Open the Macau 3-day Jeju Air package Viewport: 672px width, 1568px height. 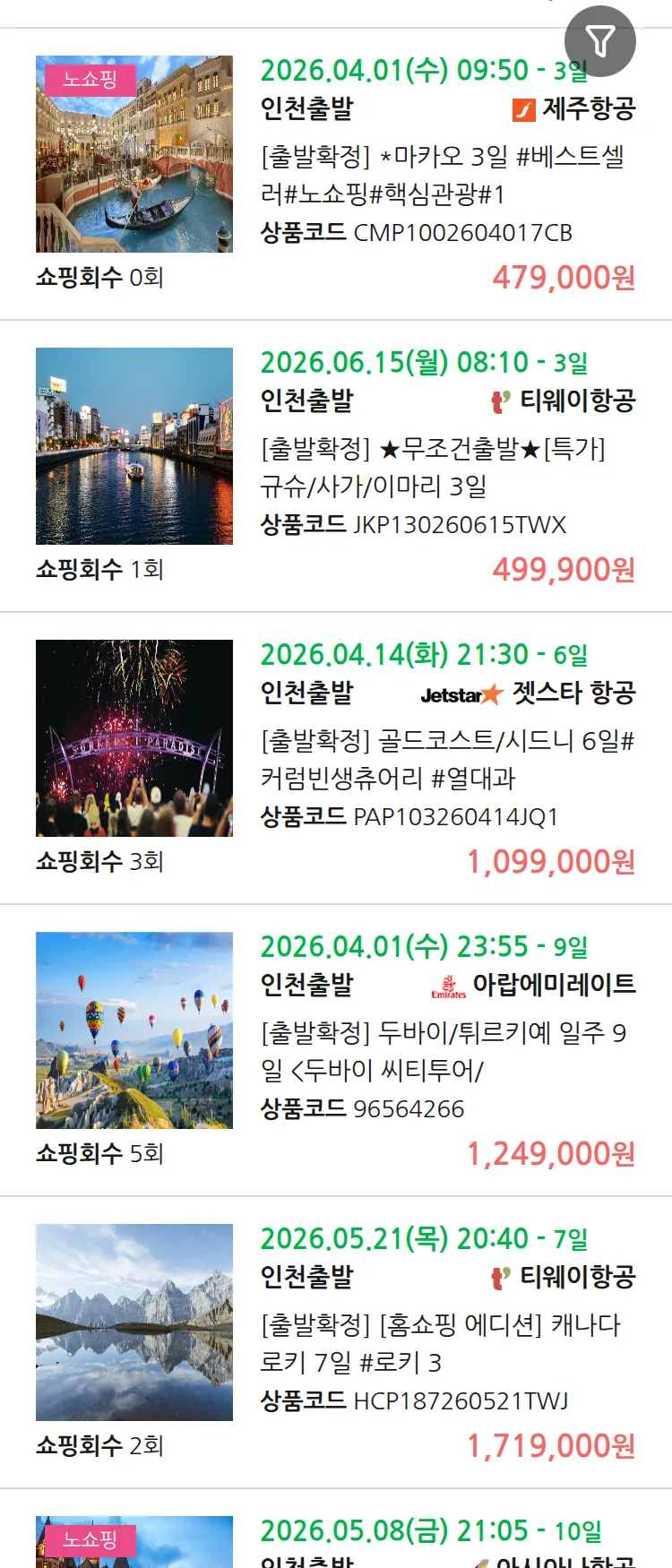coord(443,175)
